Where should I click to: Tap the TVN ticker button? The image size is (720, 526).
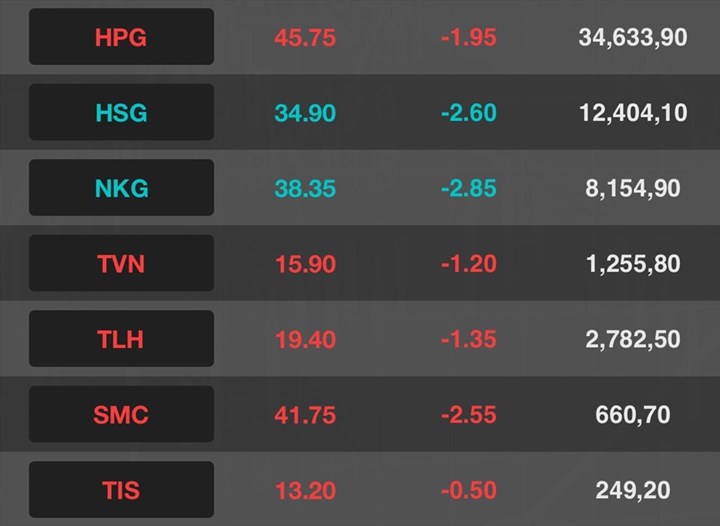tap(121, 264)
